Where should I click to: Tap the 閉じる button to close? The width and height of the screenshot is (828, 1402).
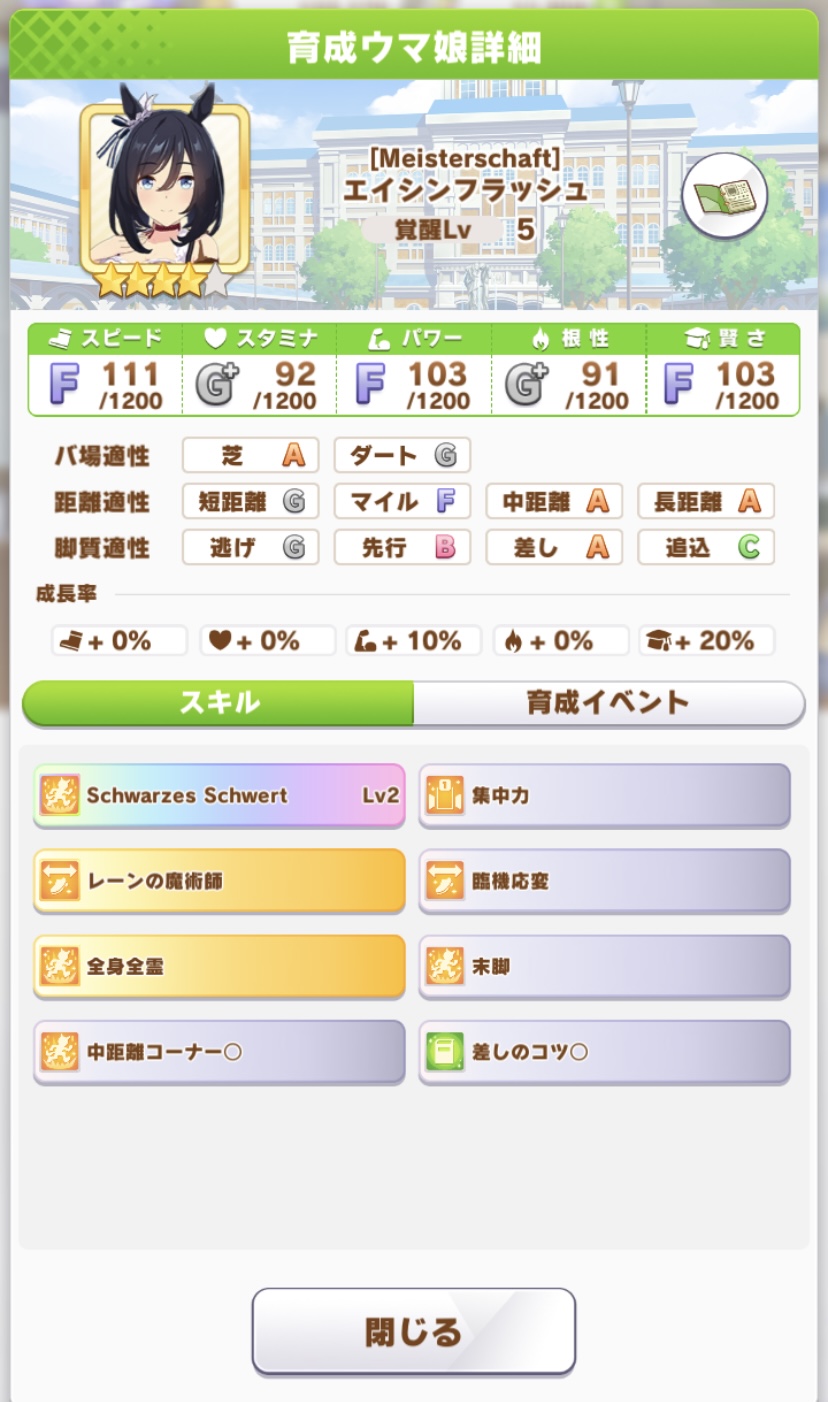coord(413,1331)
